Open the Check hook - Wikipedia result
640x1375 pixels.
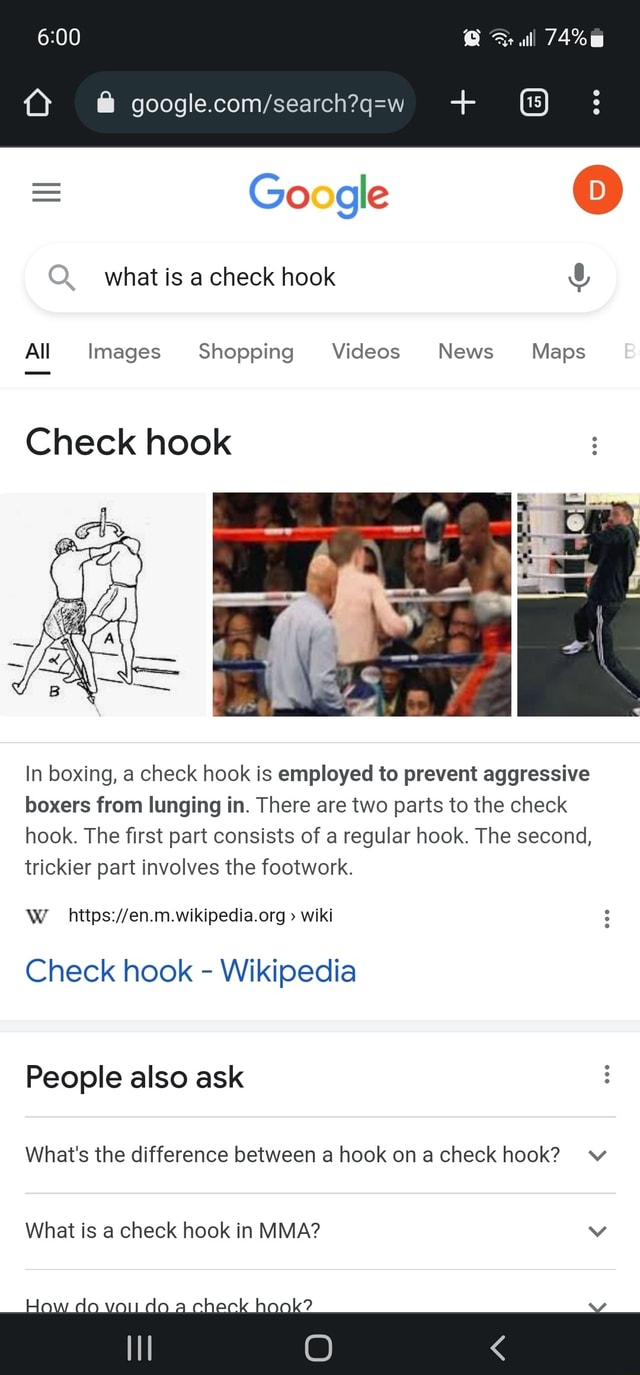[190, 971]
